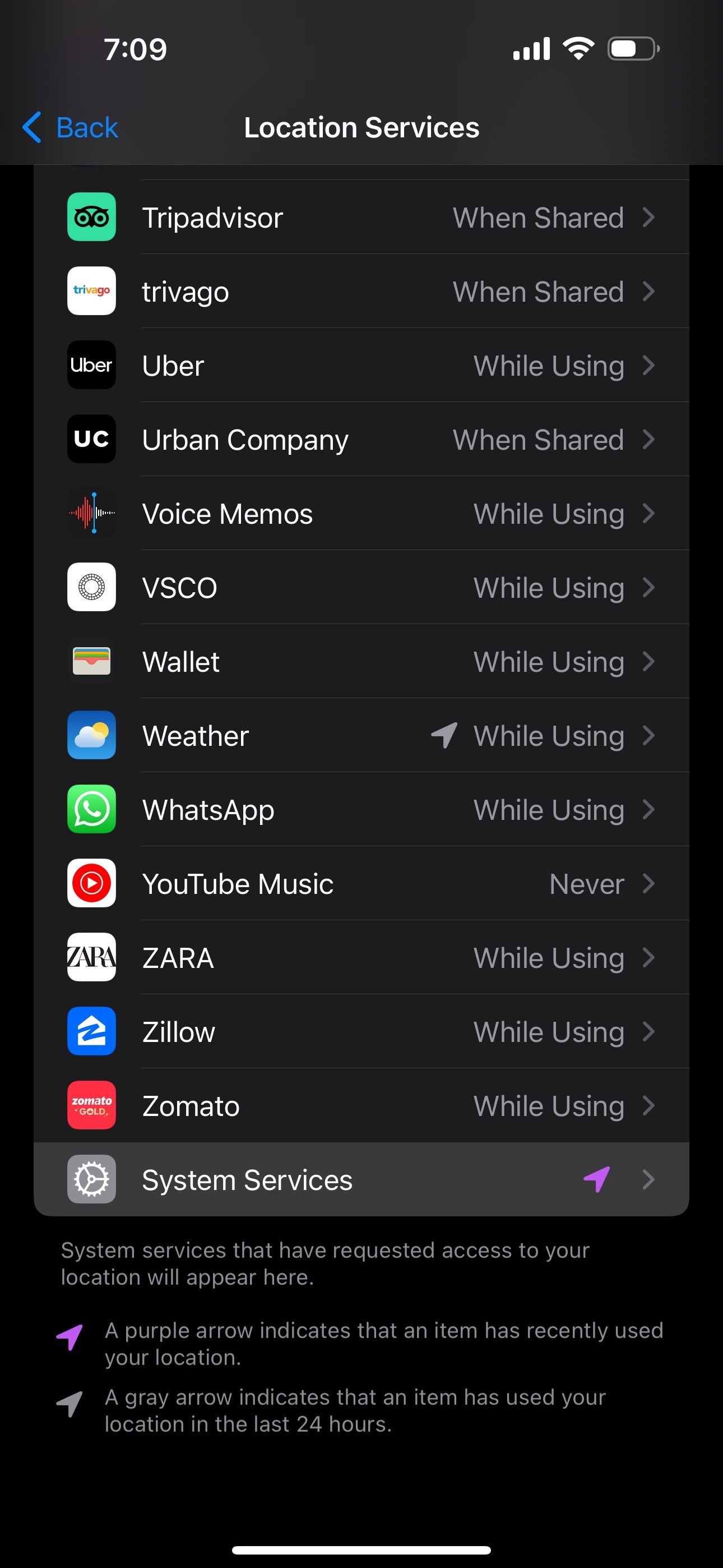723x1568 pixels.
Task: Select the Wallet app icon
Action: (x=91, y=662)
